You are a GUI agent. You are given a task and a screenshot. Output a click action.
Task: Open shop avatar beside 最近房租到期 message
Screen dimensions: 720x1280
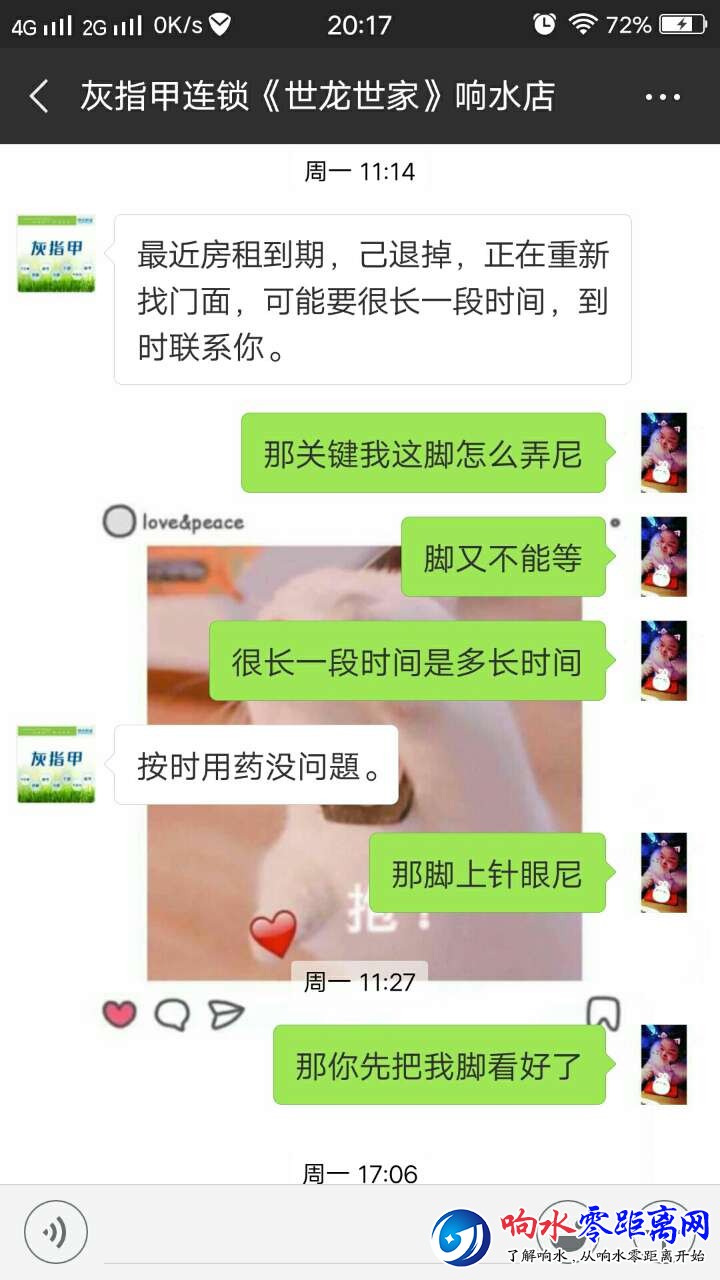(56, 253)
